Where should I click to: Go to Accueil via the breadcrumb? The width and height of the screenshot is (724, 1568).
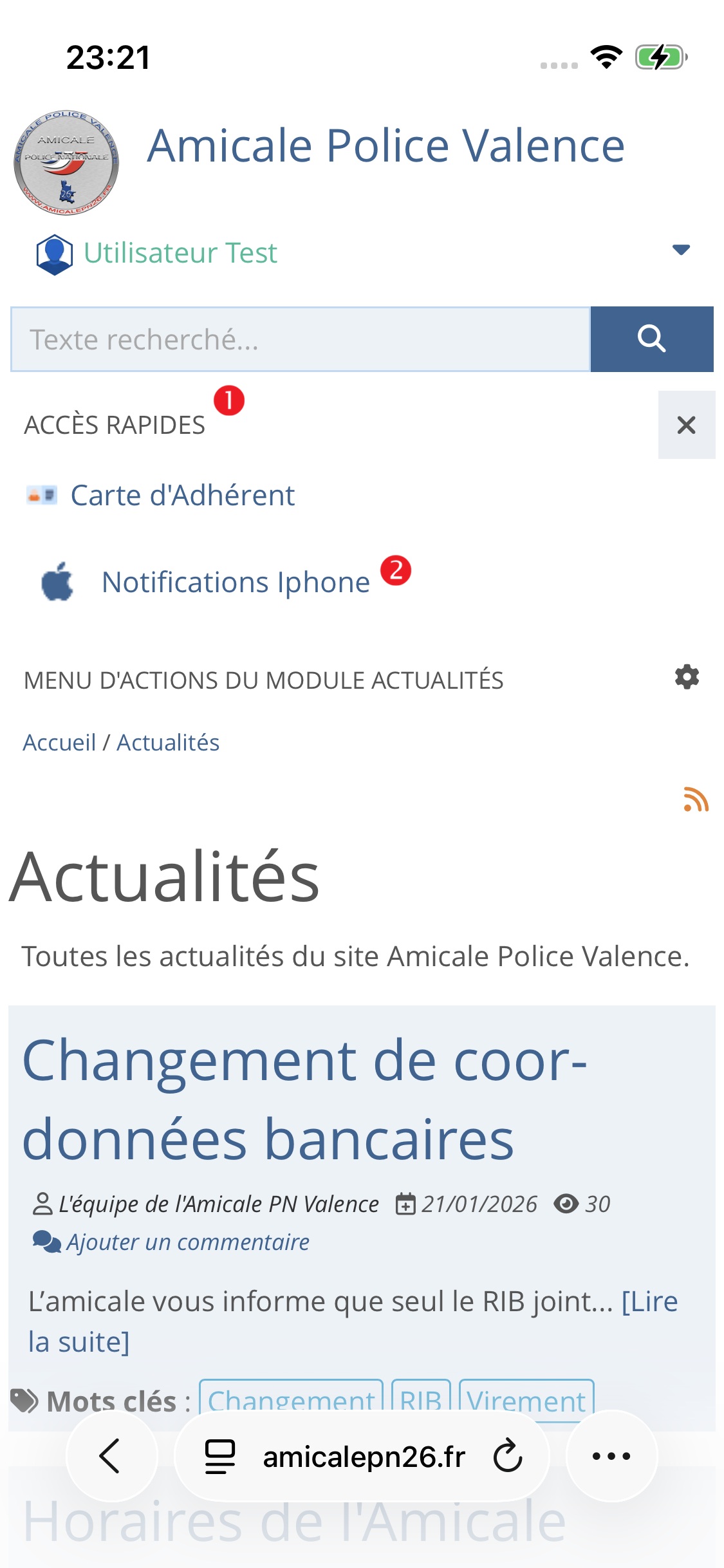59,743
